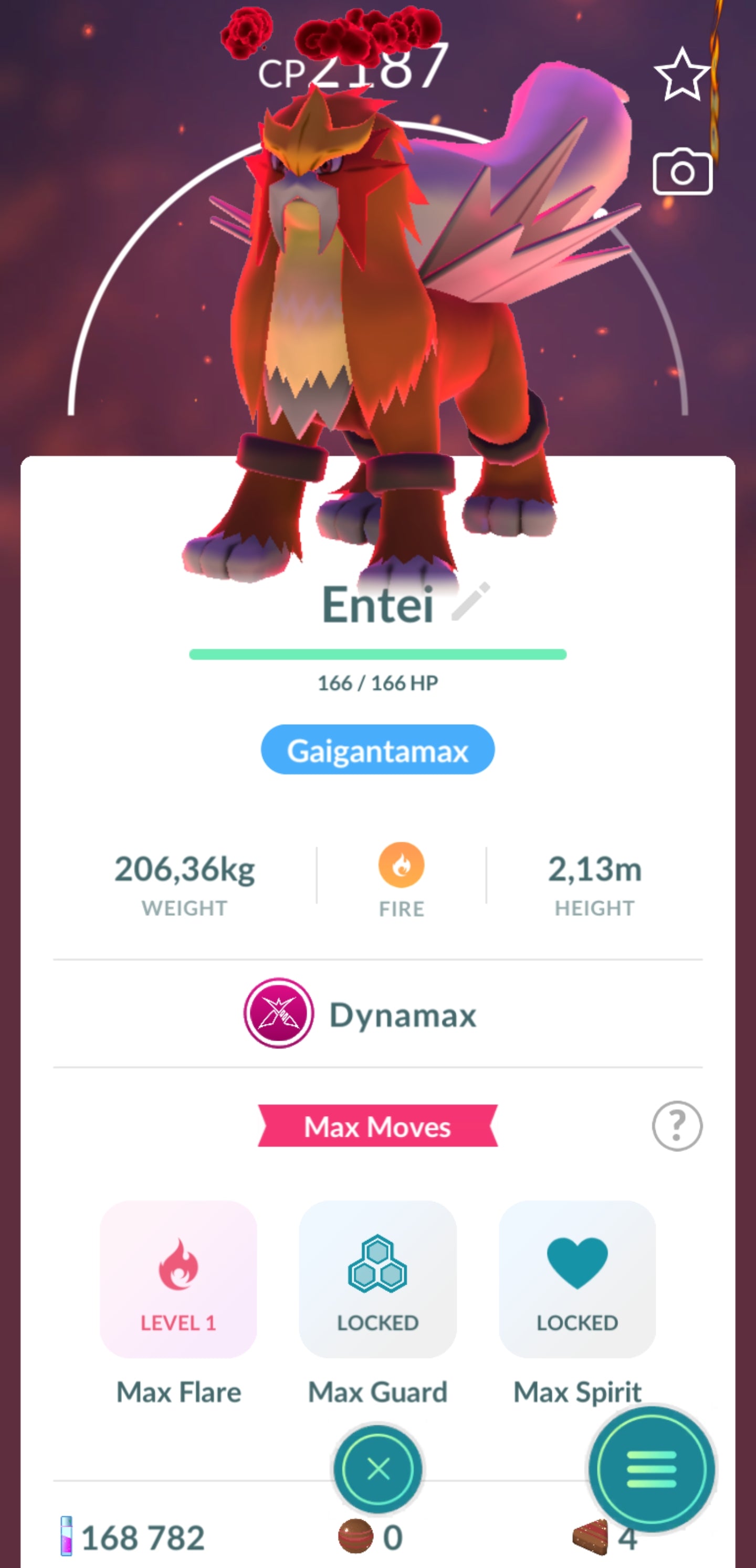Tap the Gaigantamax tag
756x1568 pixels.
click(377, 750)
